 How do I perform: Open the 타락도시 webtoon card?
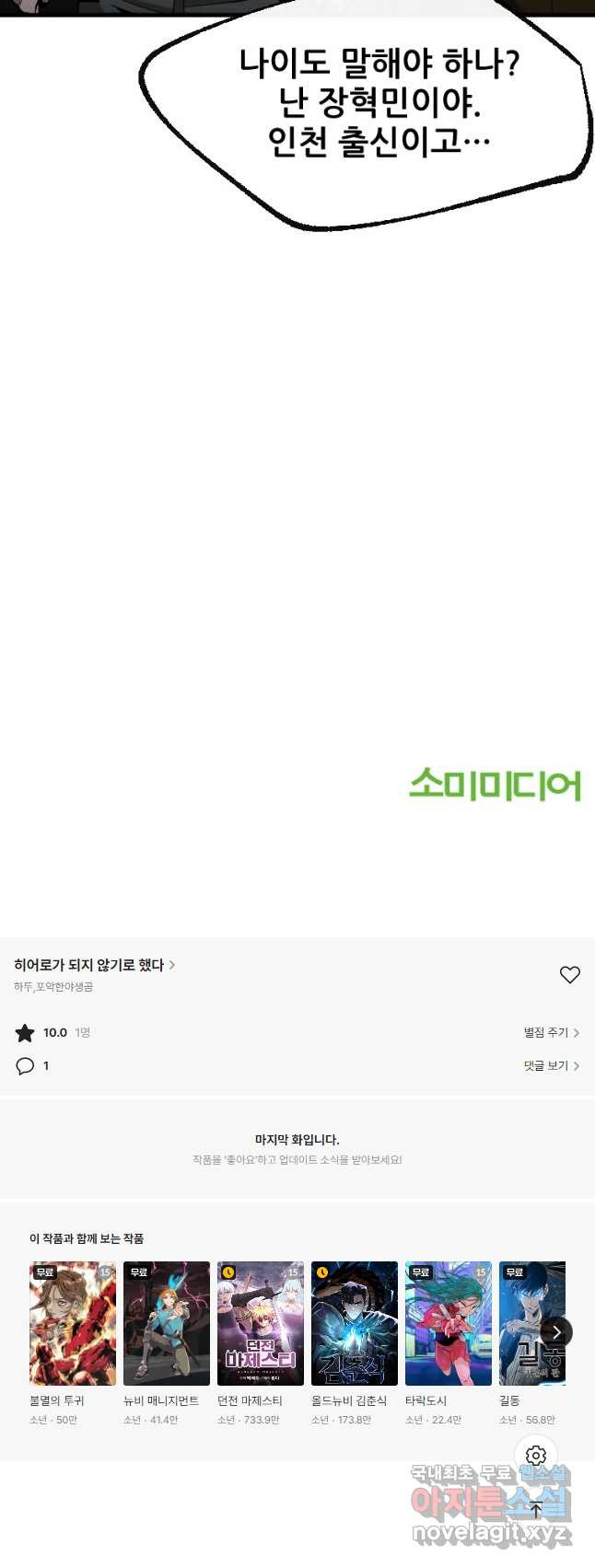point(449,1323)
